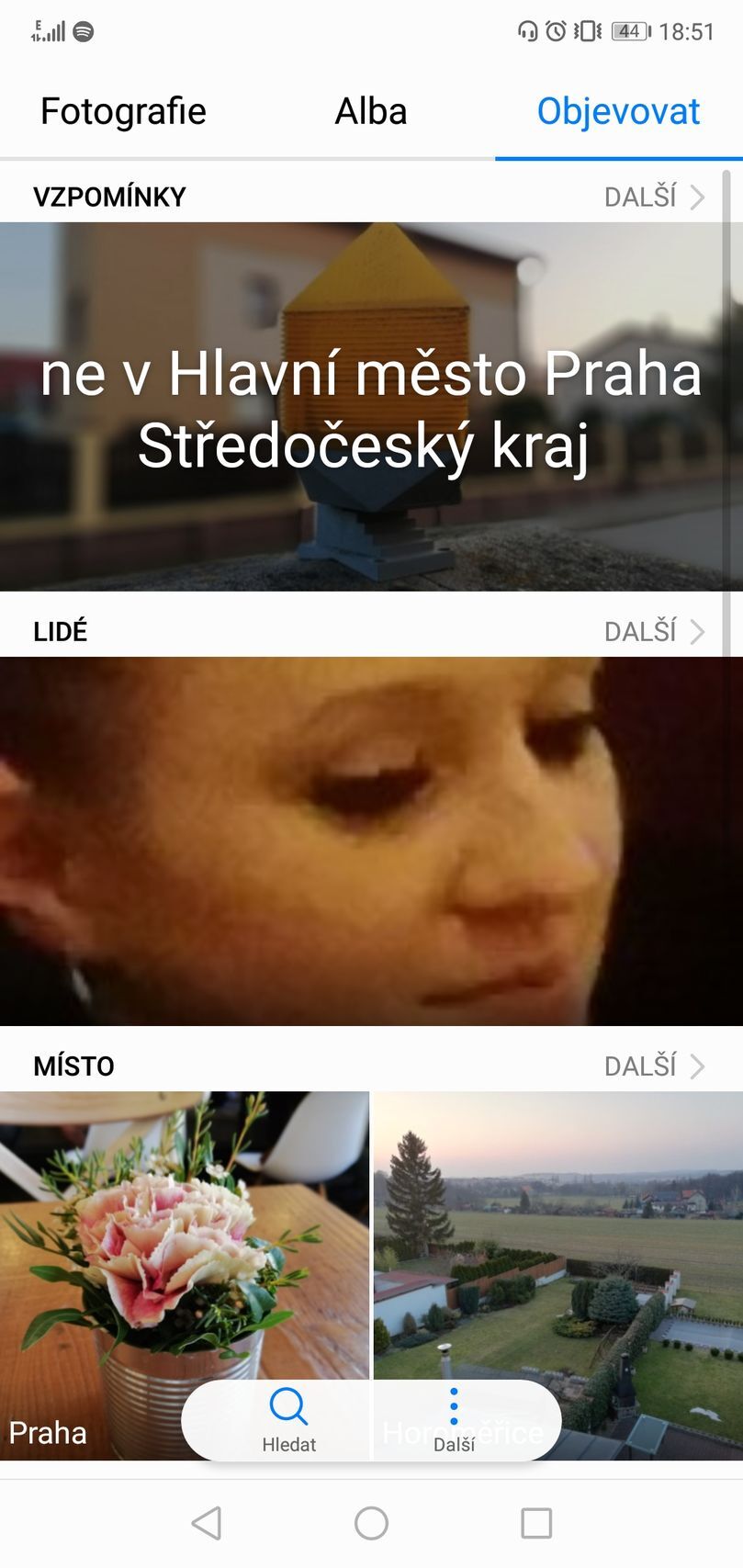
Task: Open Další next to Místo
Action: tap(653, 1066)
